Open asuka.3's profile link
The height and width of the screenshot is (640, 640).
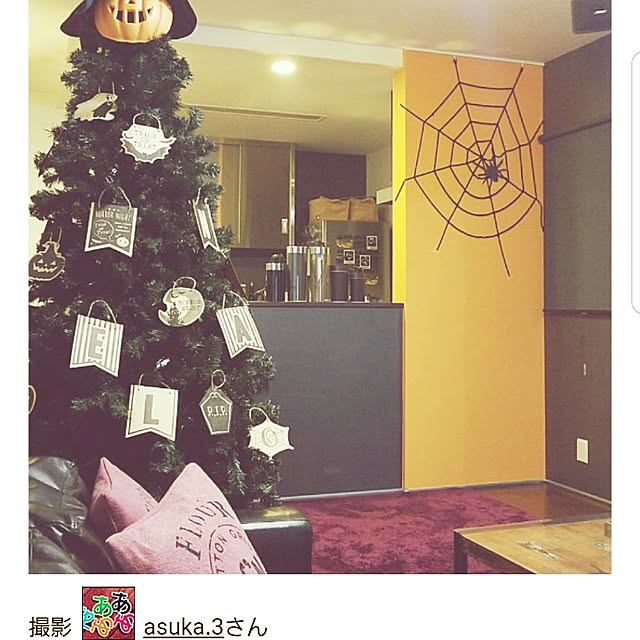coord(183,627)
